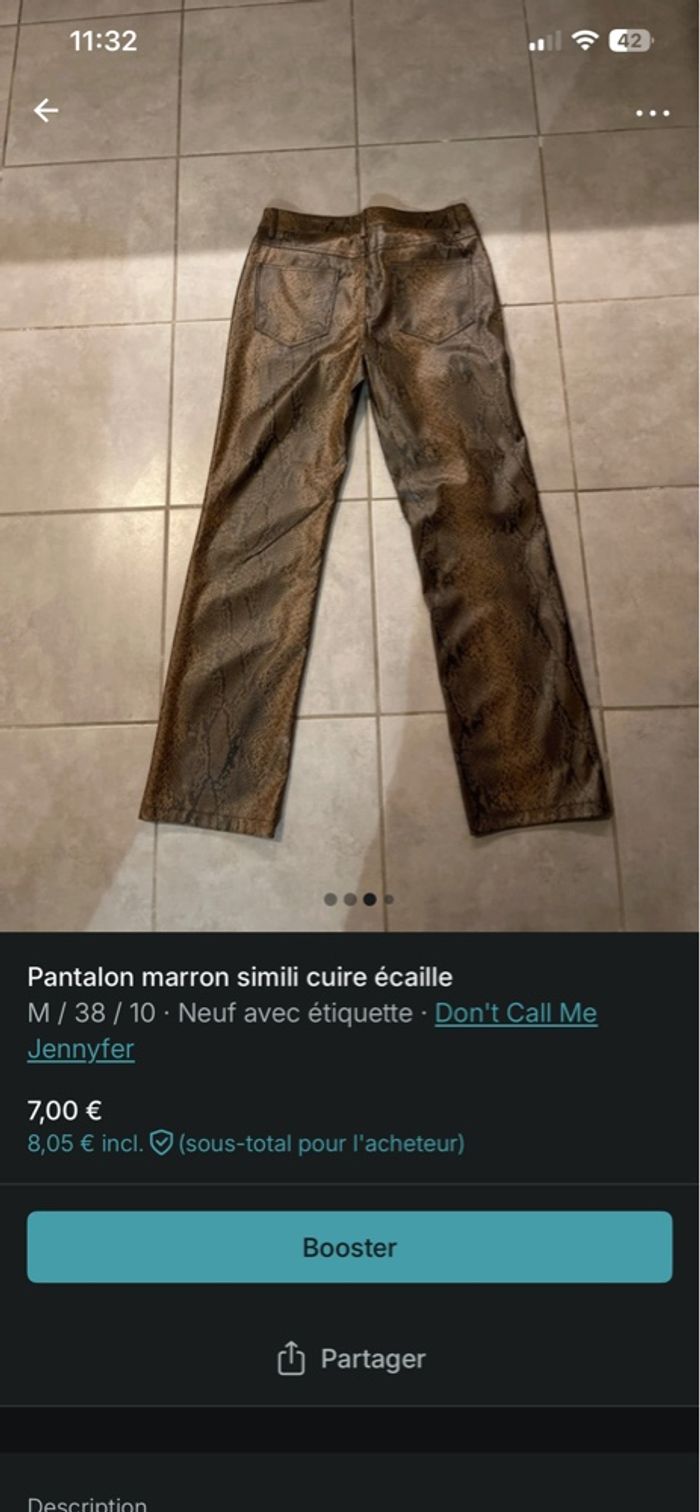Open the three-dot overflow menu
700x1512 pixels.
click(652, 113)
